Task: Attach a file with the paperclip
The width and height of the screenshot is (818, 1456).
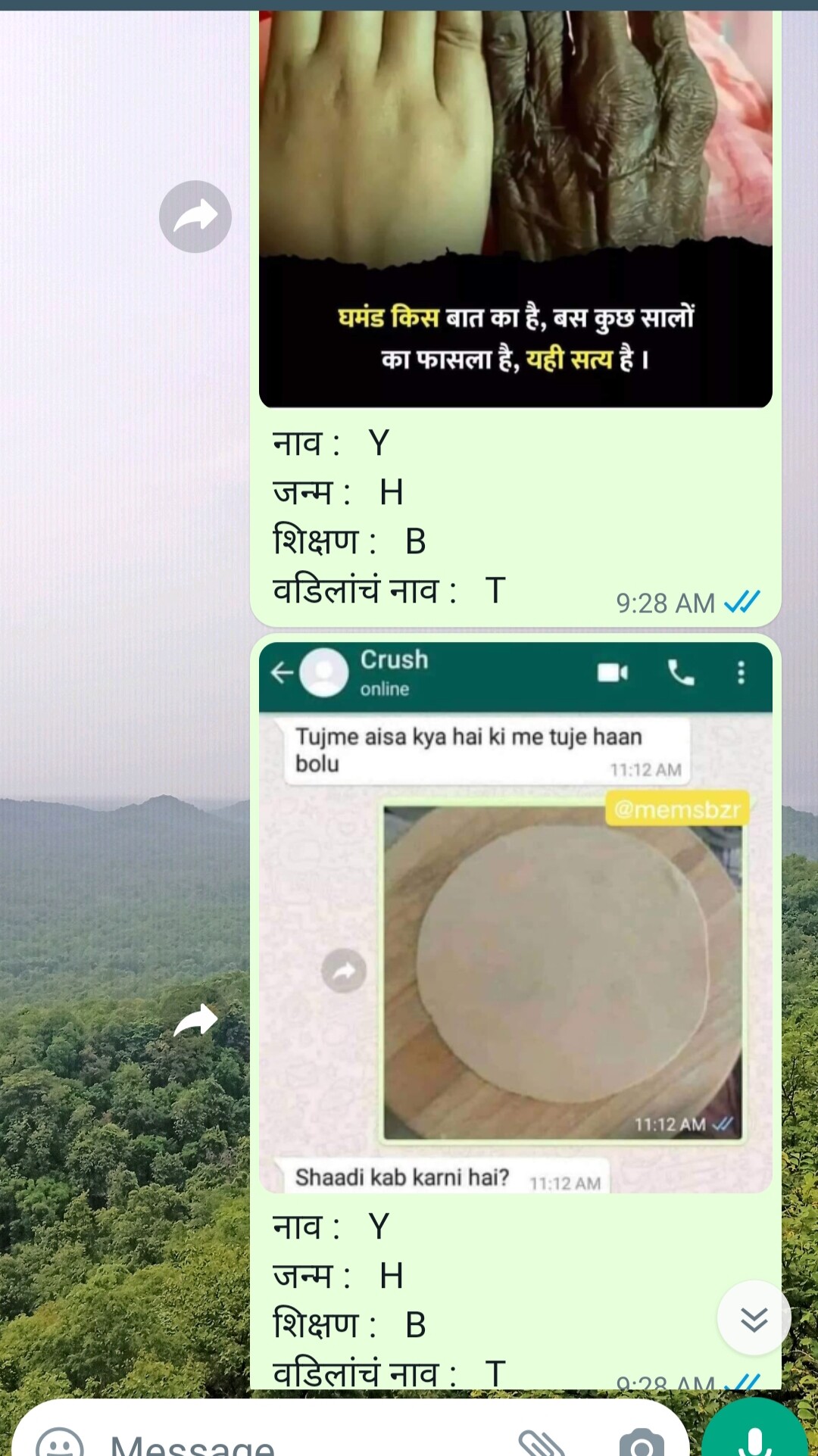Action: [x=542, y=1442]
